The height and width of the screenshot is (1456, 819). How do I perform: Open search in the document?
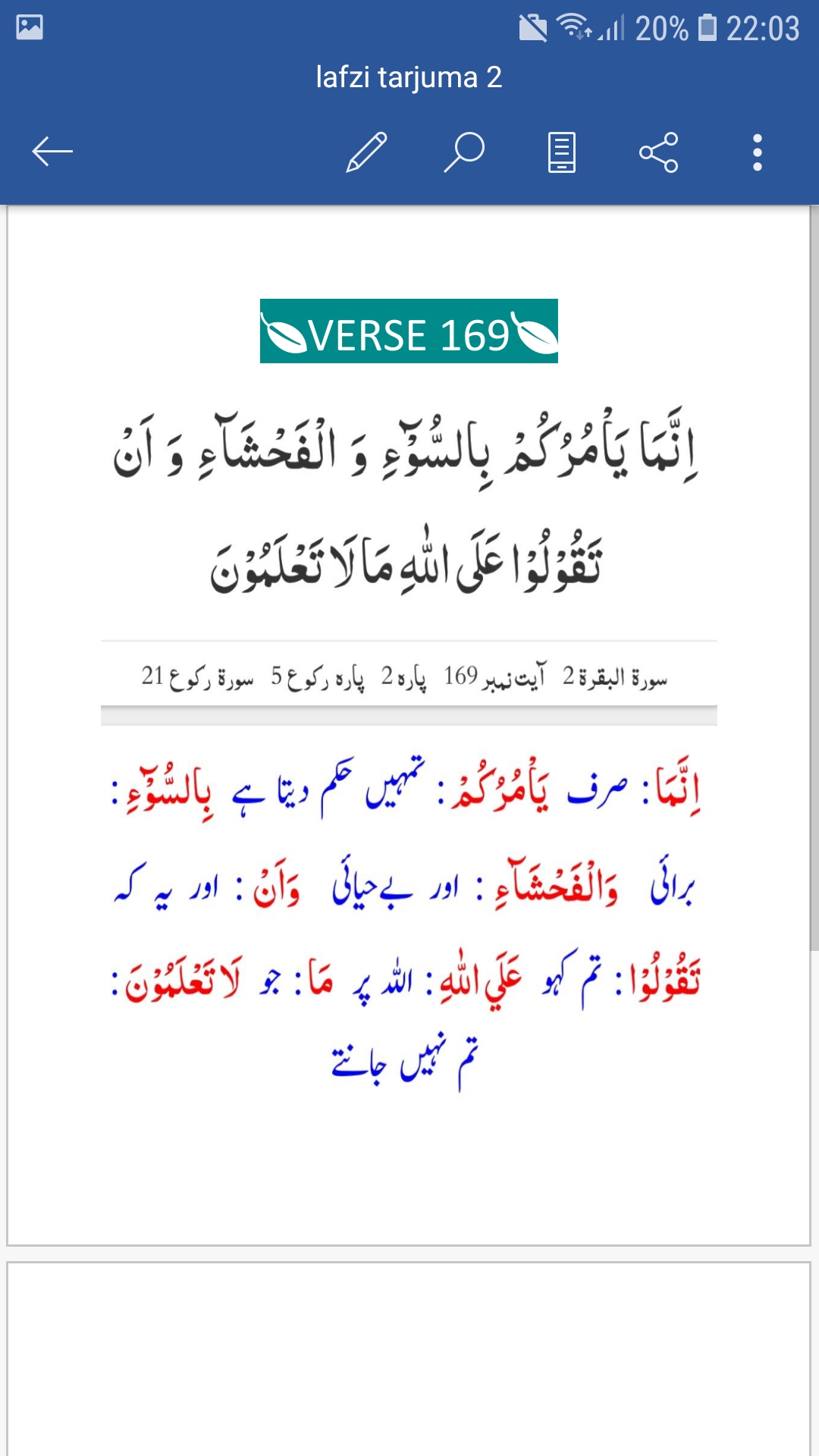pyautogui.click(x=464, y=152)
